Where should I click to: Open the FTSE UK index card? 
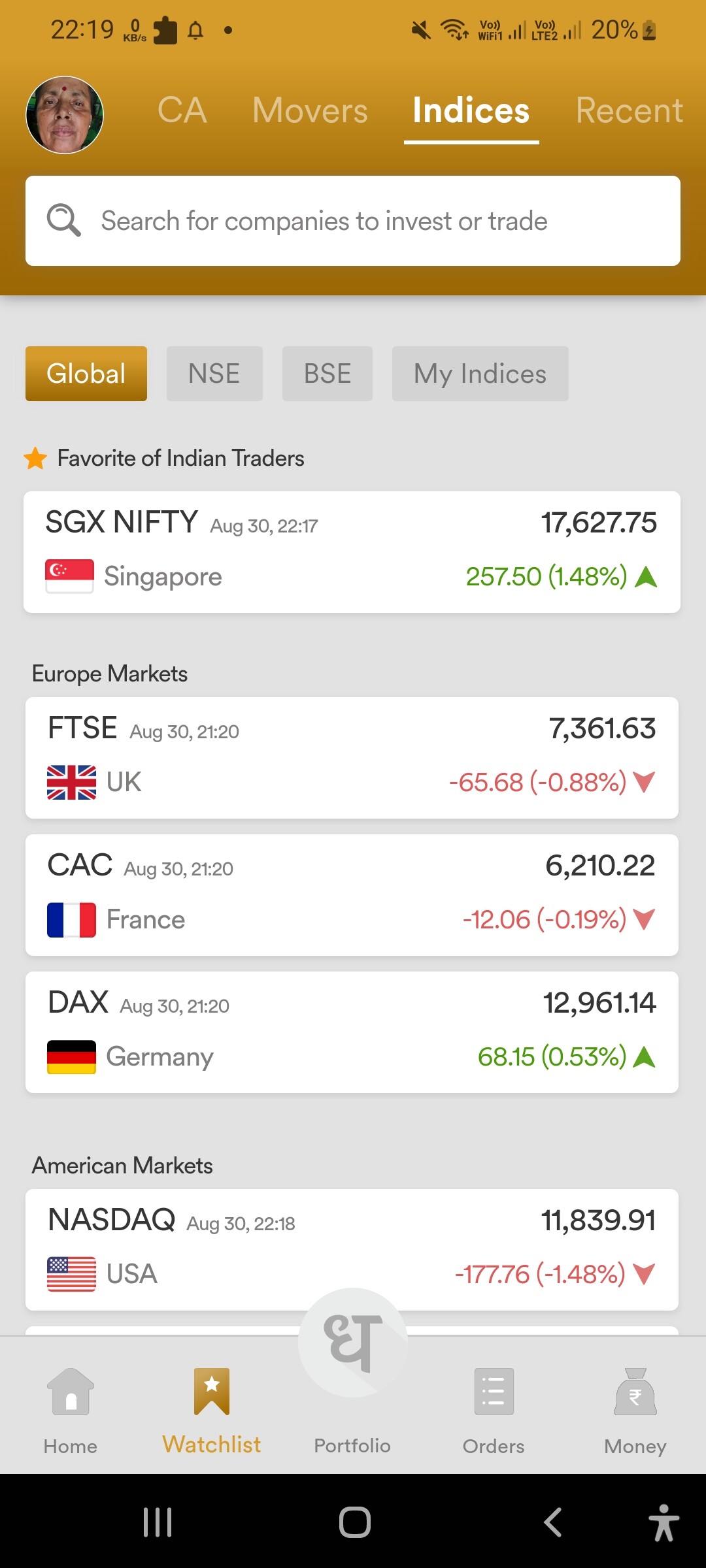tap(352, 758)
